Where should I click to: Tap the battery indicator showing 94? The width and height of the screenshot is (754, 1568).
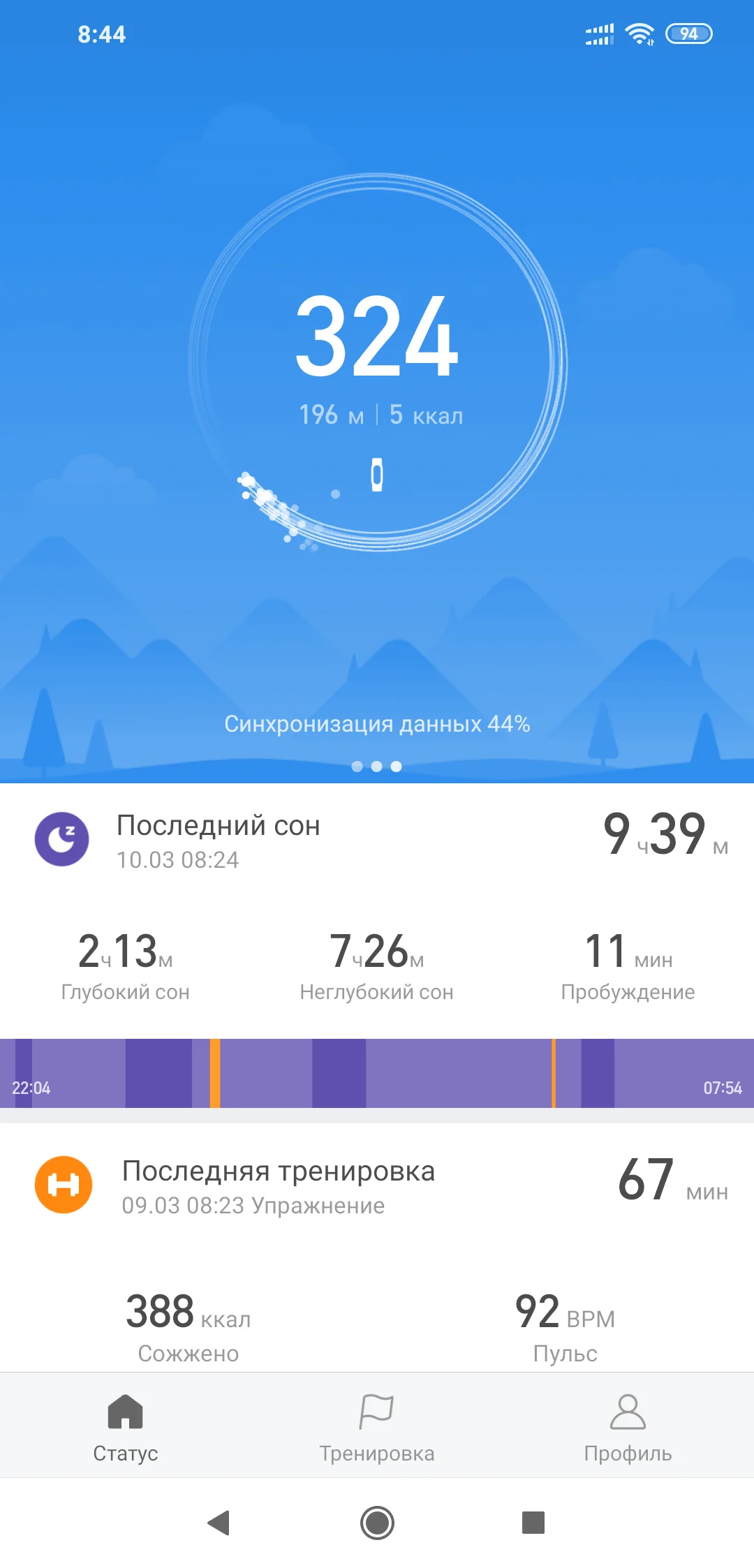tap(690, 34)
